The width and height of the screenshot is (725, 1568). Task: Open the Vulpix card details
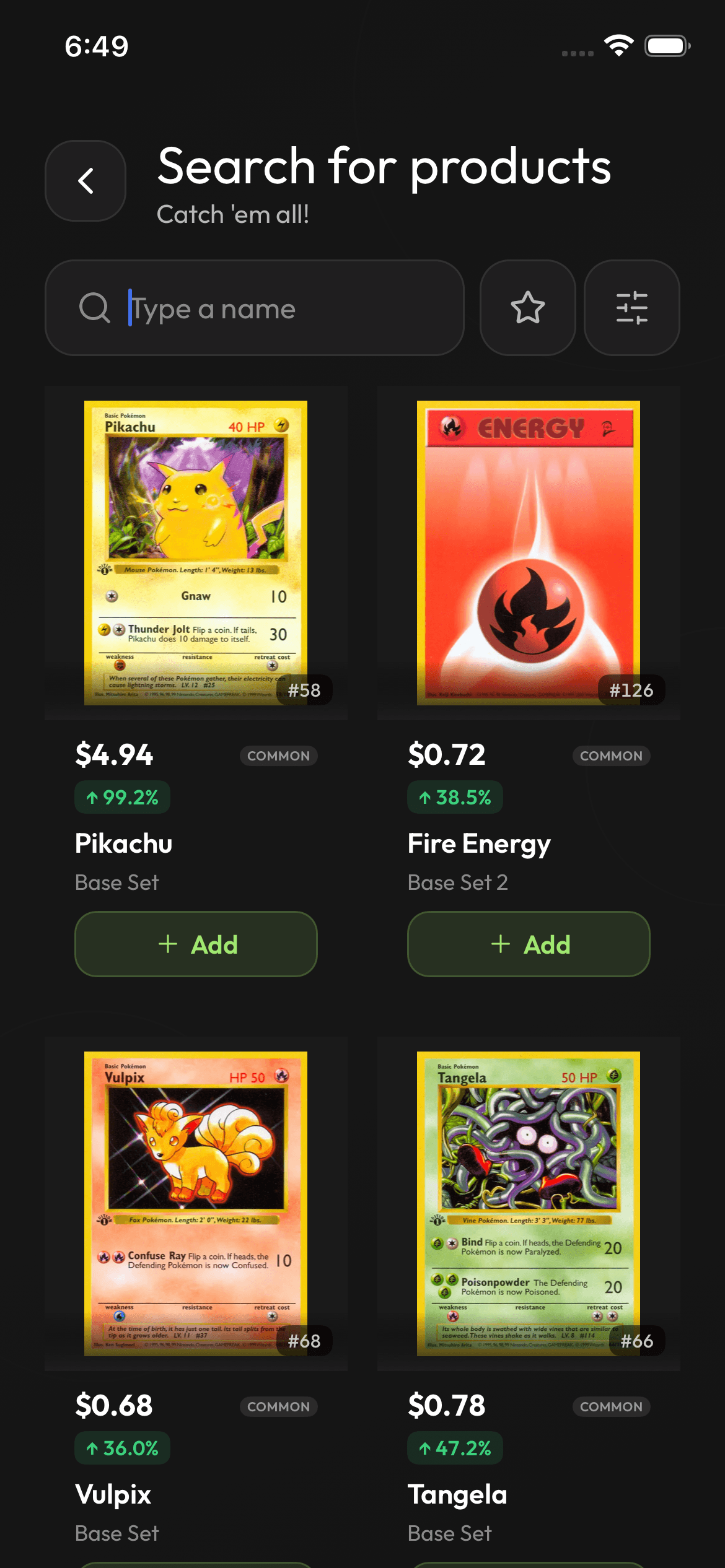(x=196, y=1203)
